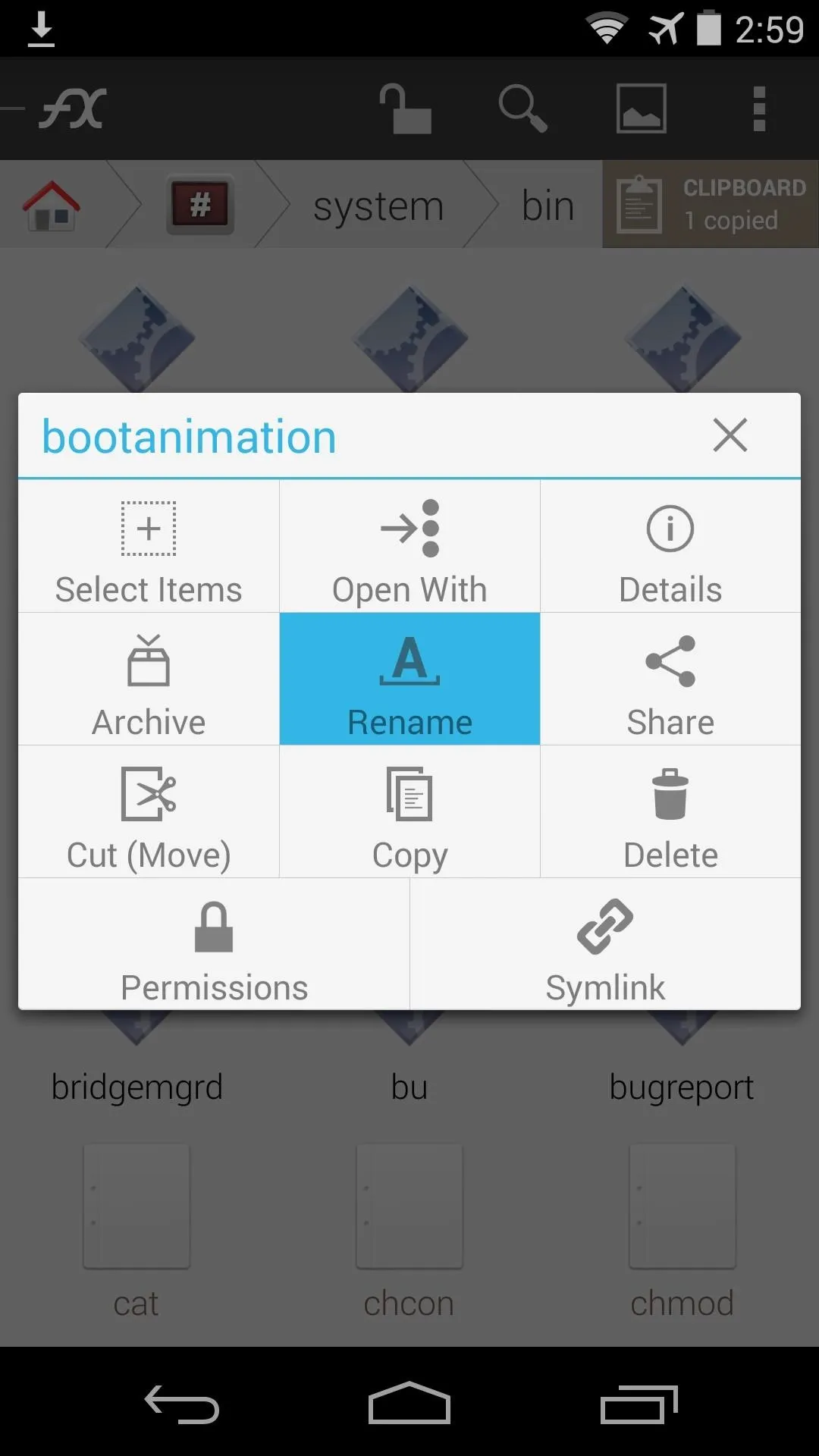Copy the file to clipboard
The image size is (819, 1456).
(409, 811)
